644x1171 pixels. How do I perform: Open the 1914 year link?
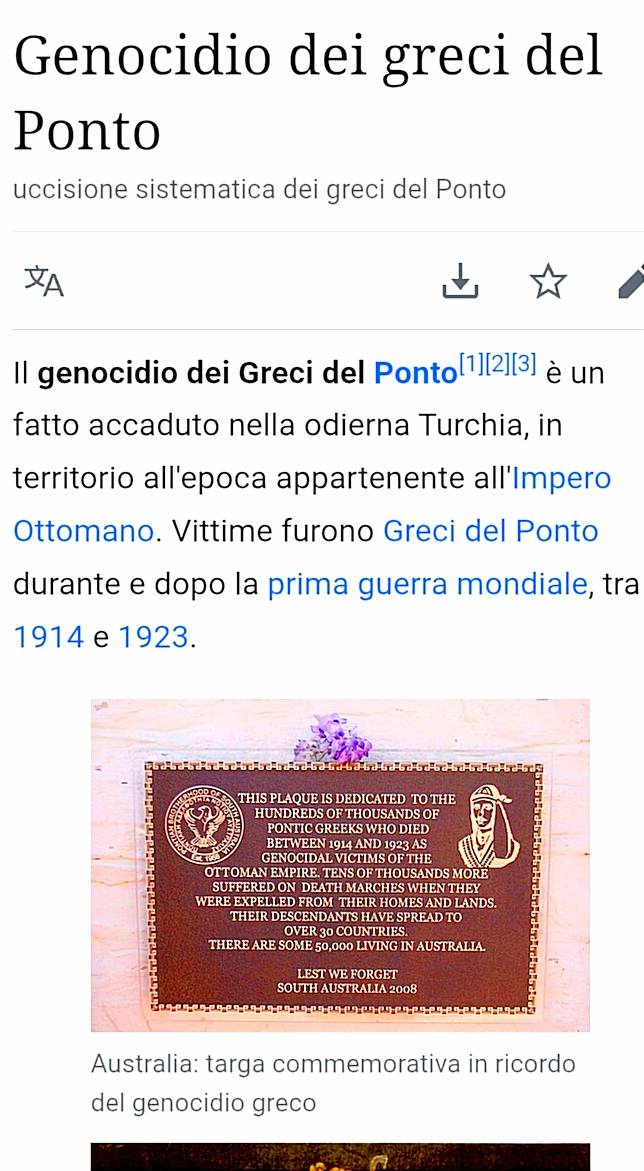(x=49, y=637)
